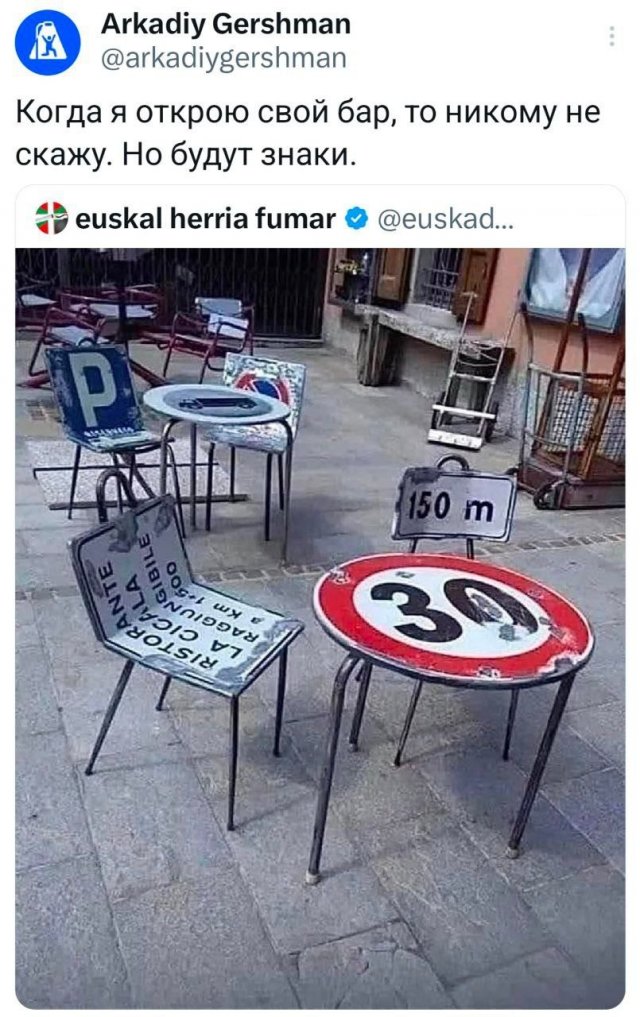The image size is (640, 1017).
Task: View the road-sign furniture photo fullscreen
Action: [x=320, y=620]
